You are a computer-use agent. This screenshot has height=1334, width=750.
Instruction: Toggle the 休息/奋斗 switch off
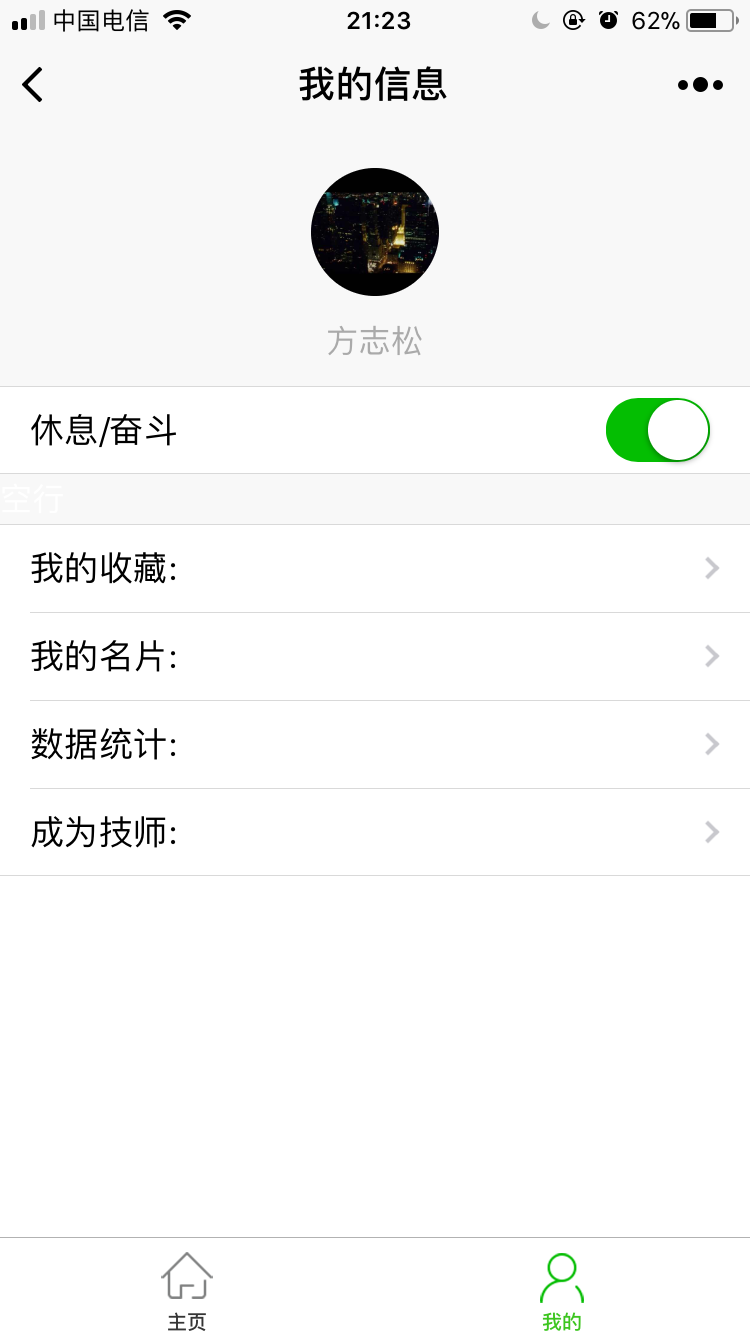pos(657,430)
